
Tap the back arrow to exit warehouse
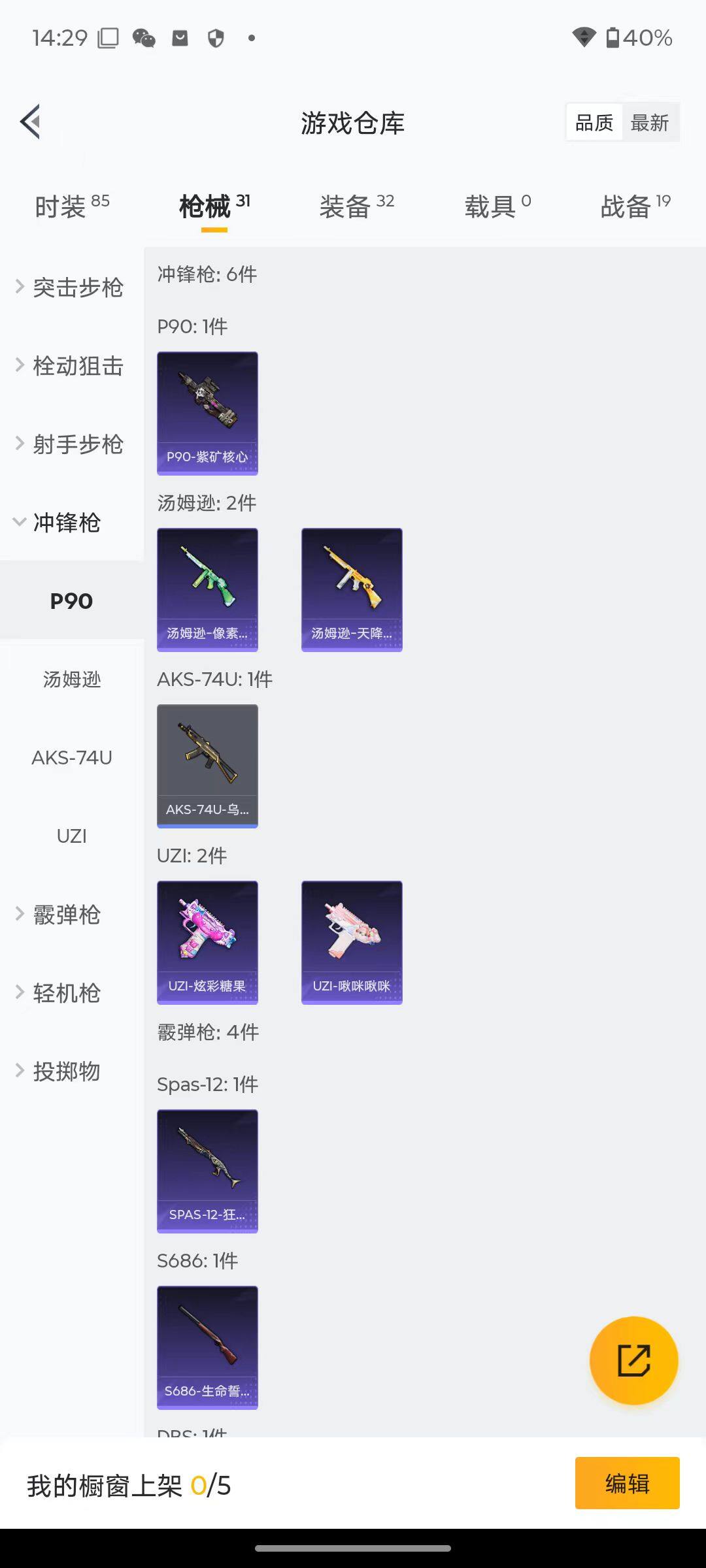29,121
